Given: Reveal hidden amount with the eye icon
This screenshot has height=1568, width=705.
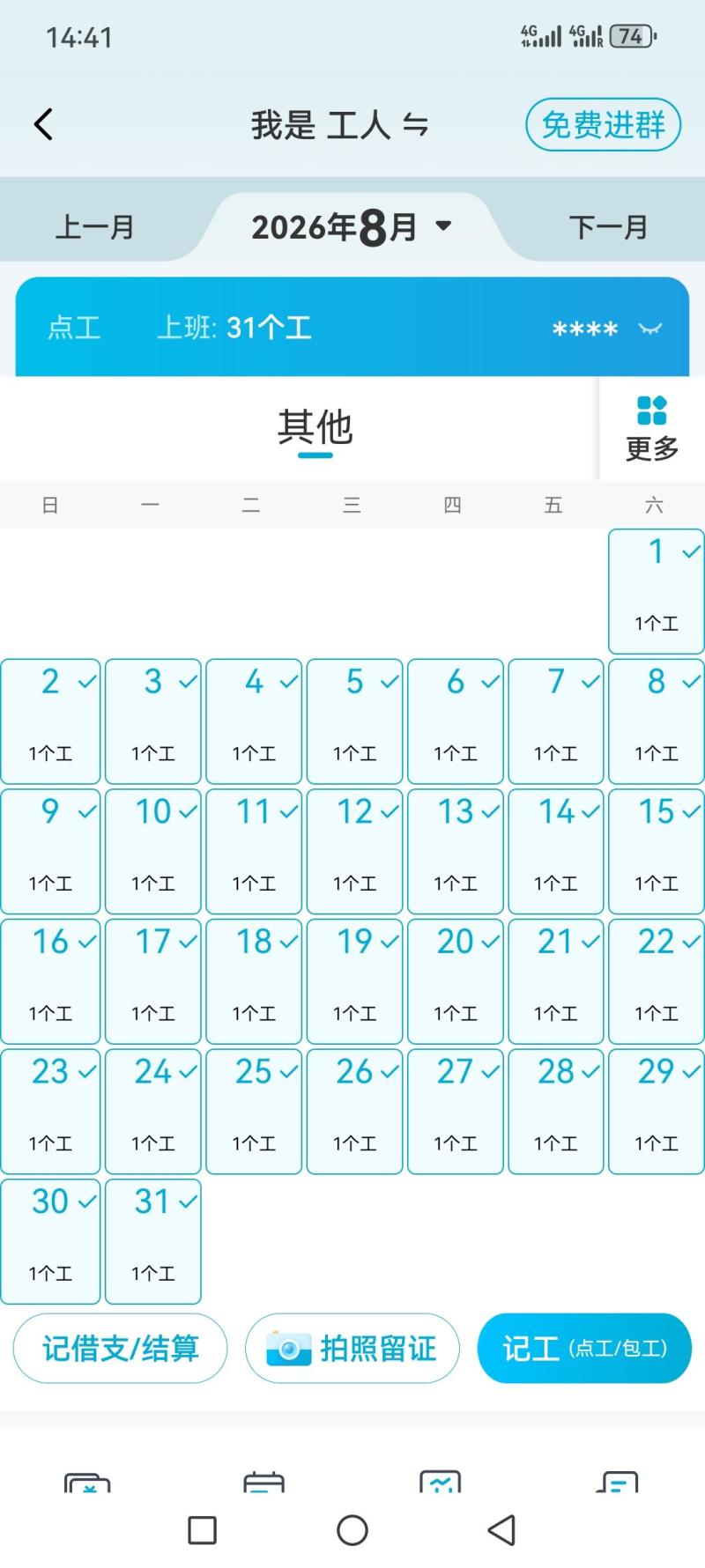Looking at the screenshot, I should [650, 329].
